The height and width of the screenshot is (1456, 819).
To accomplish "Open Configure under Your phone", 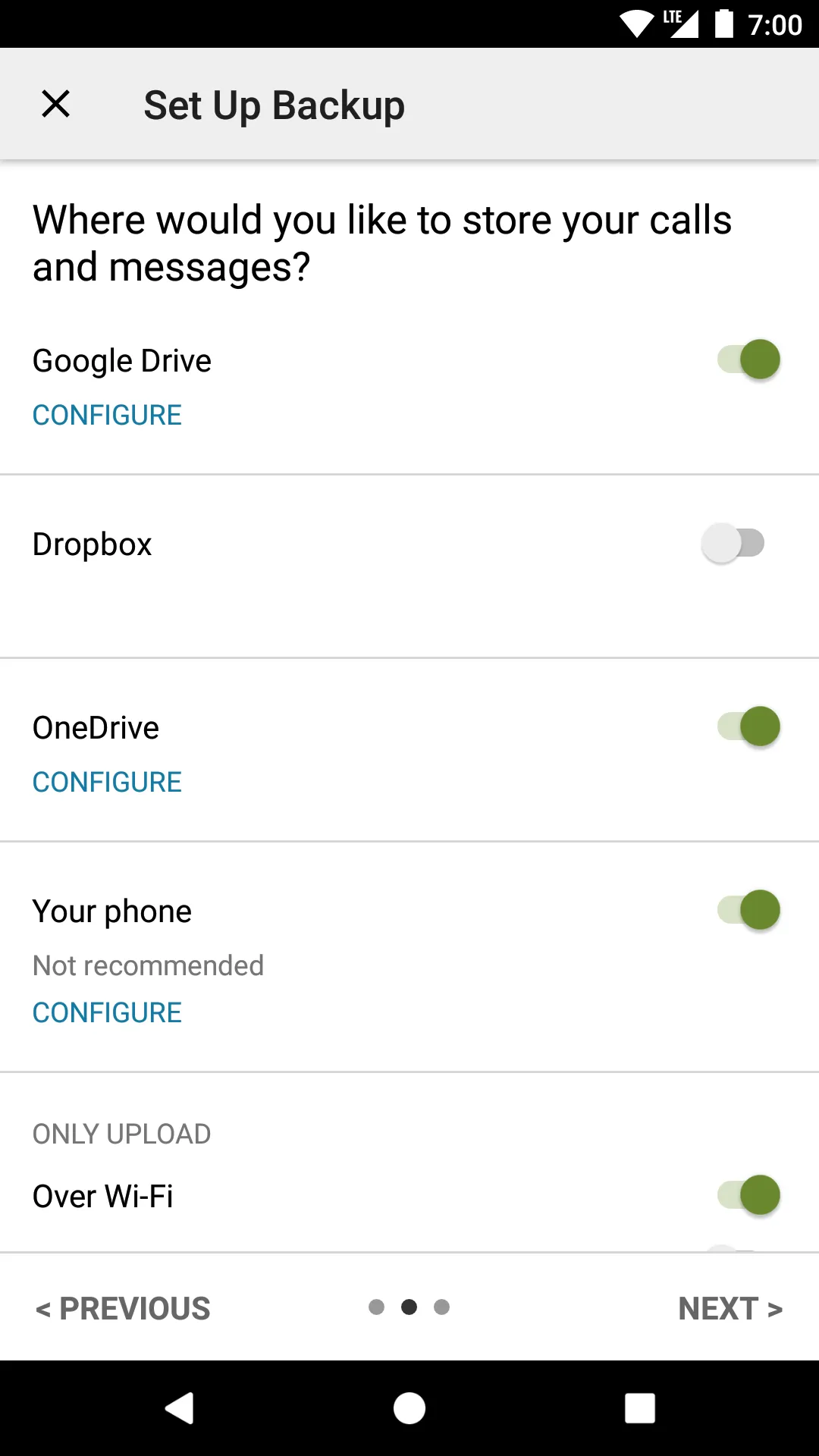I will click(x=106, y=1012).
